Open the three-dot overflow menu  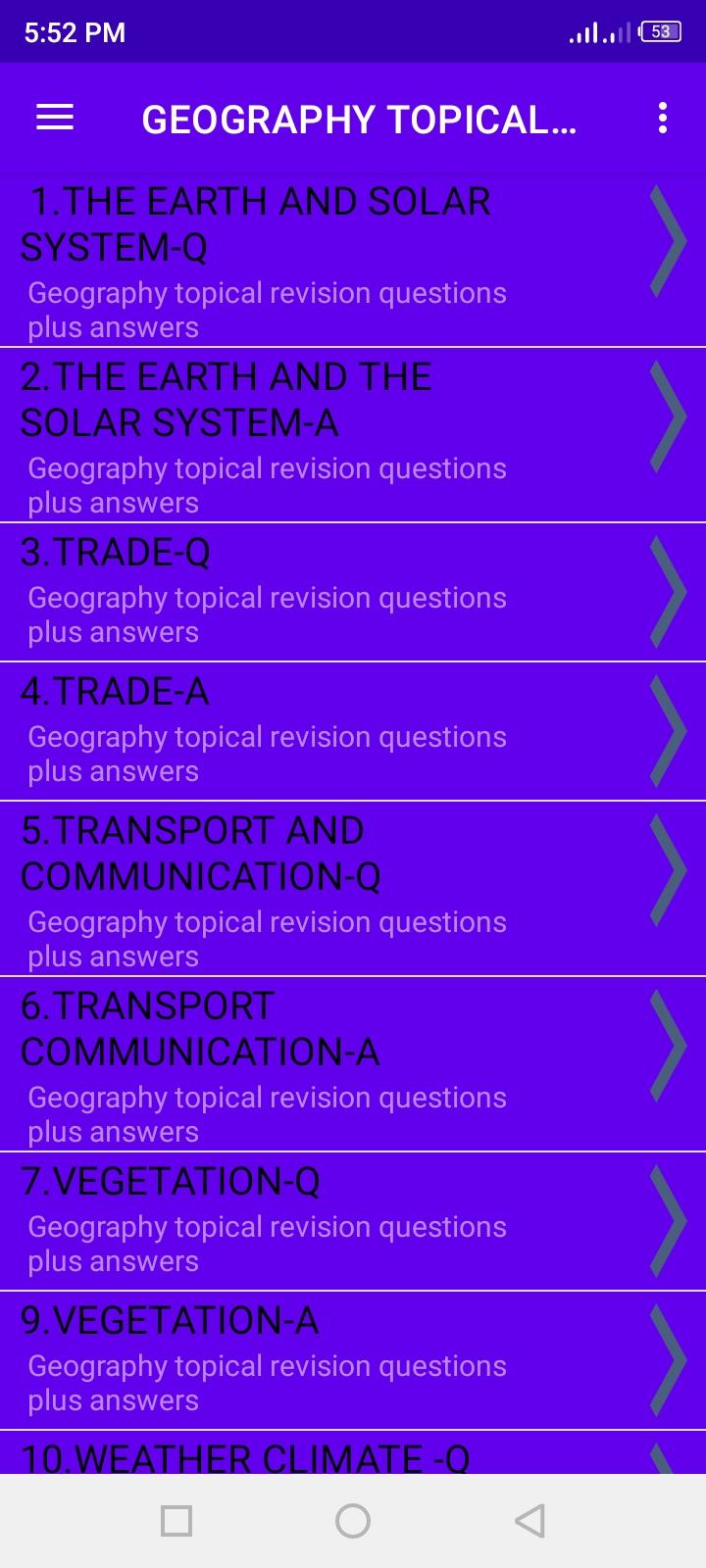click(663, 119)
